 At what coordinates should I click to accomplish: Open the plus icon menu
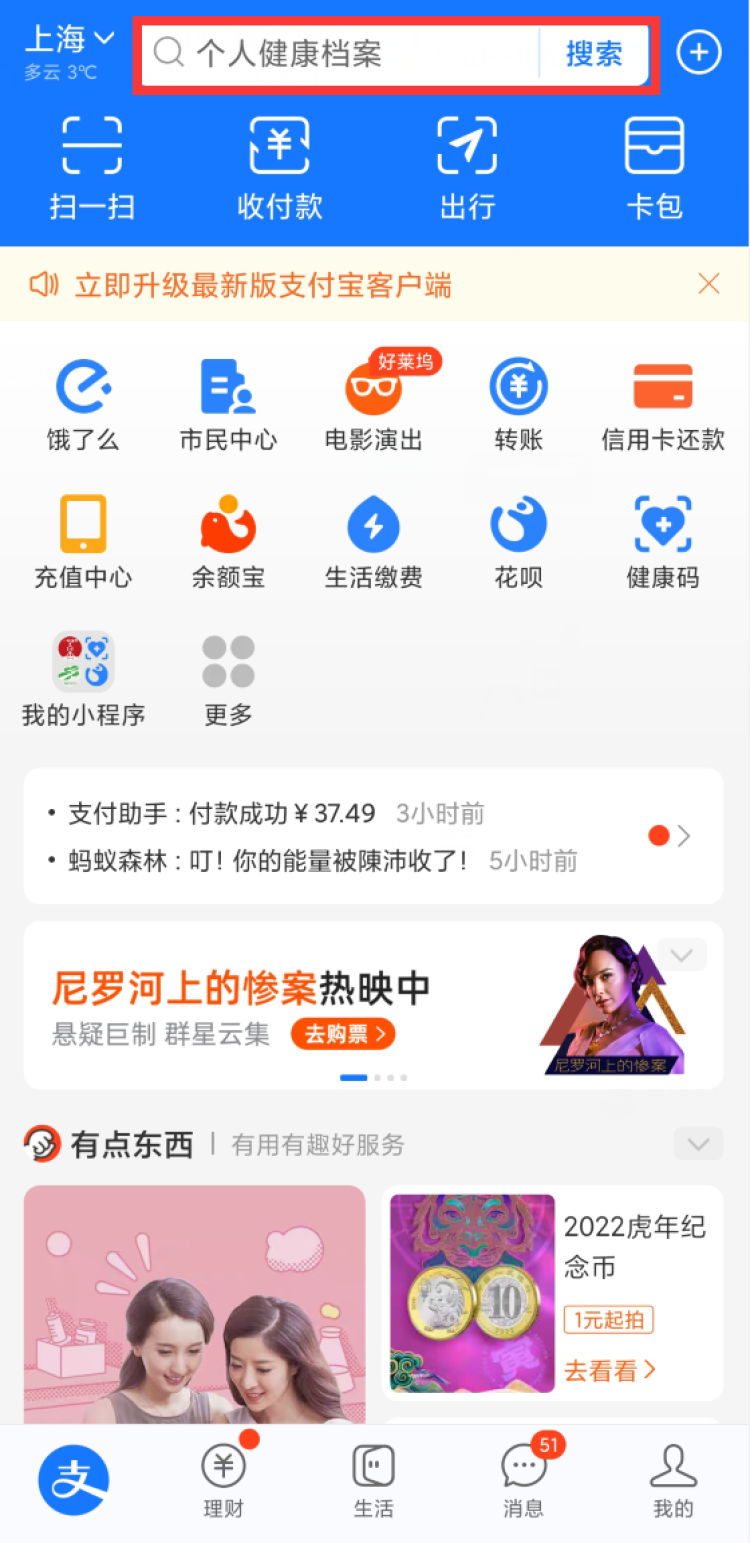point(699,53)
